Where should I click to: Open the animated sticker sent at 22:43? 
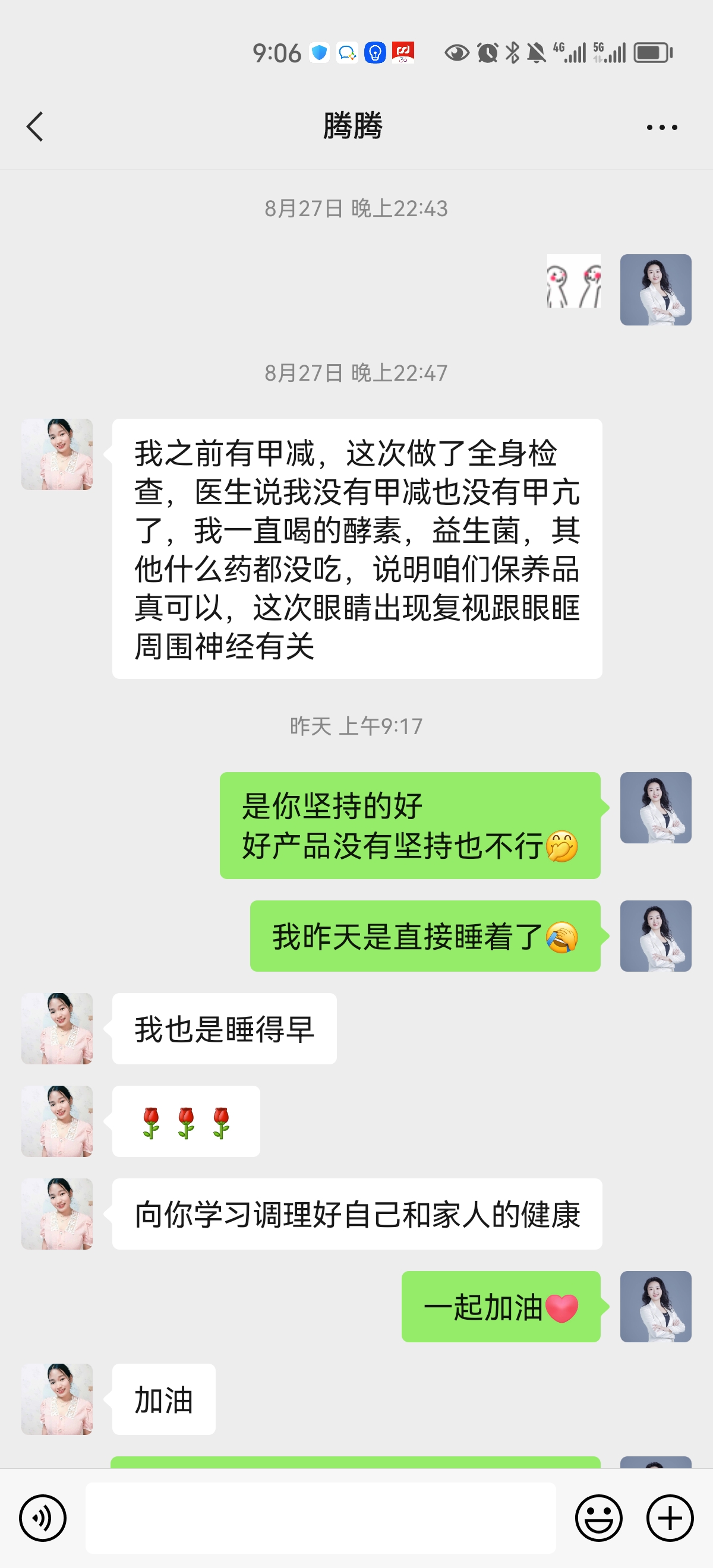coord(573,281)
